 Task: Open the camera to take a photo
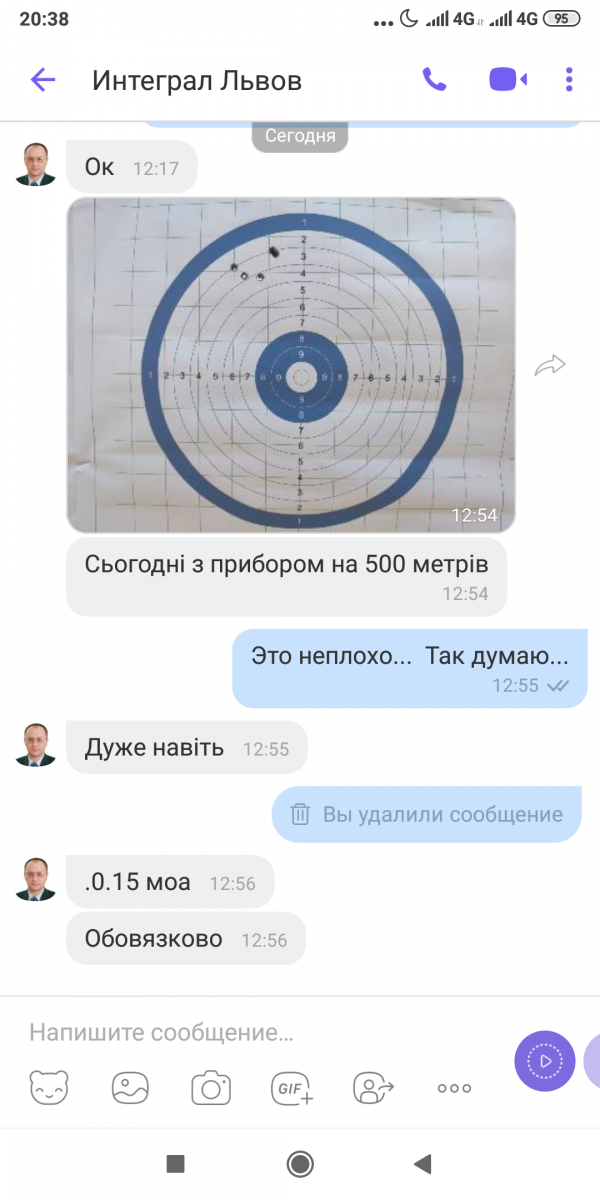211,1087
